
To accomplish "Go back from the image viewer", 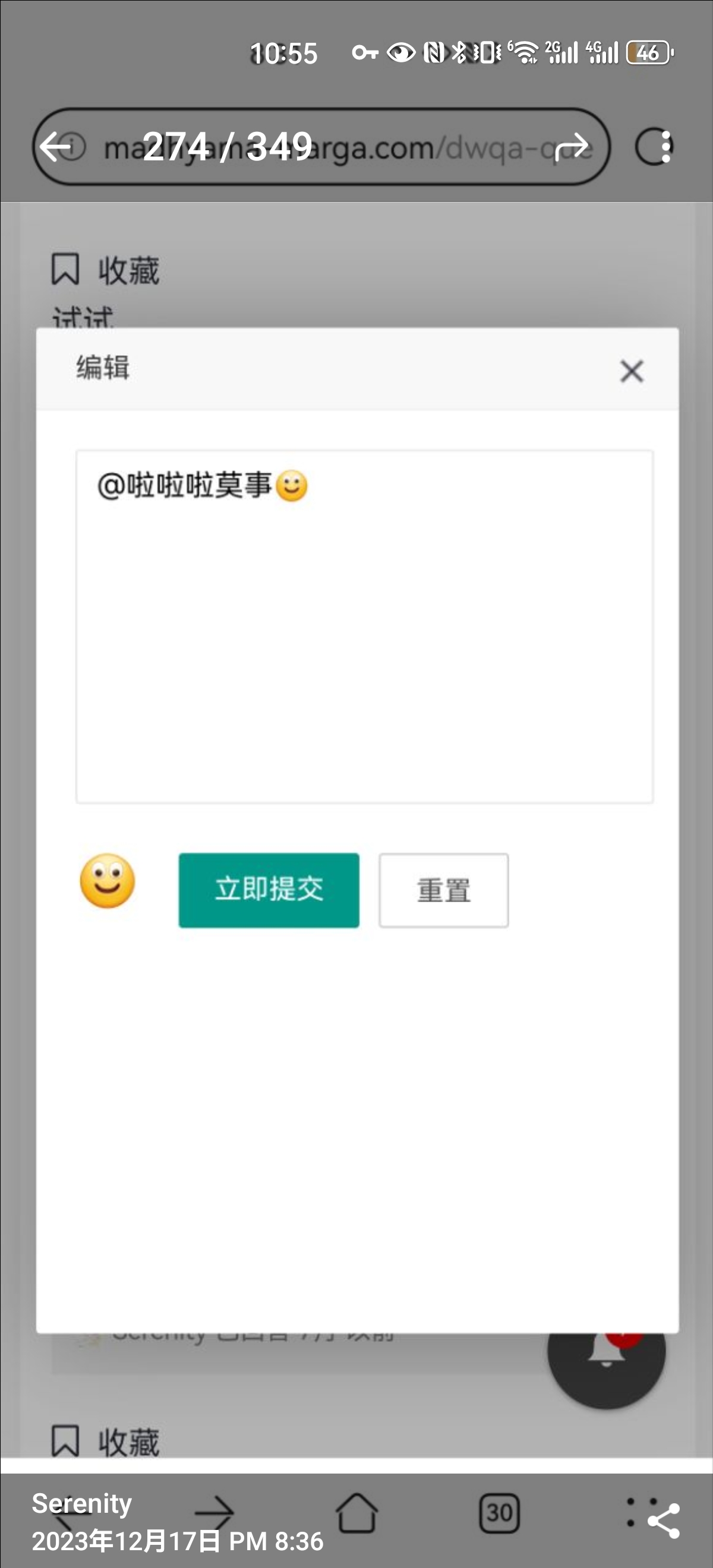I will pyautogui.click(x=55, y=147).
